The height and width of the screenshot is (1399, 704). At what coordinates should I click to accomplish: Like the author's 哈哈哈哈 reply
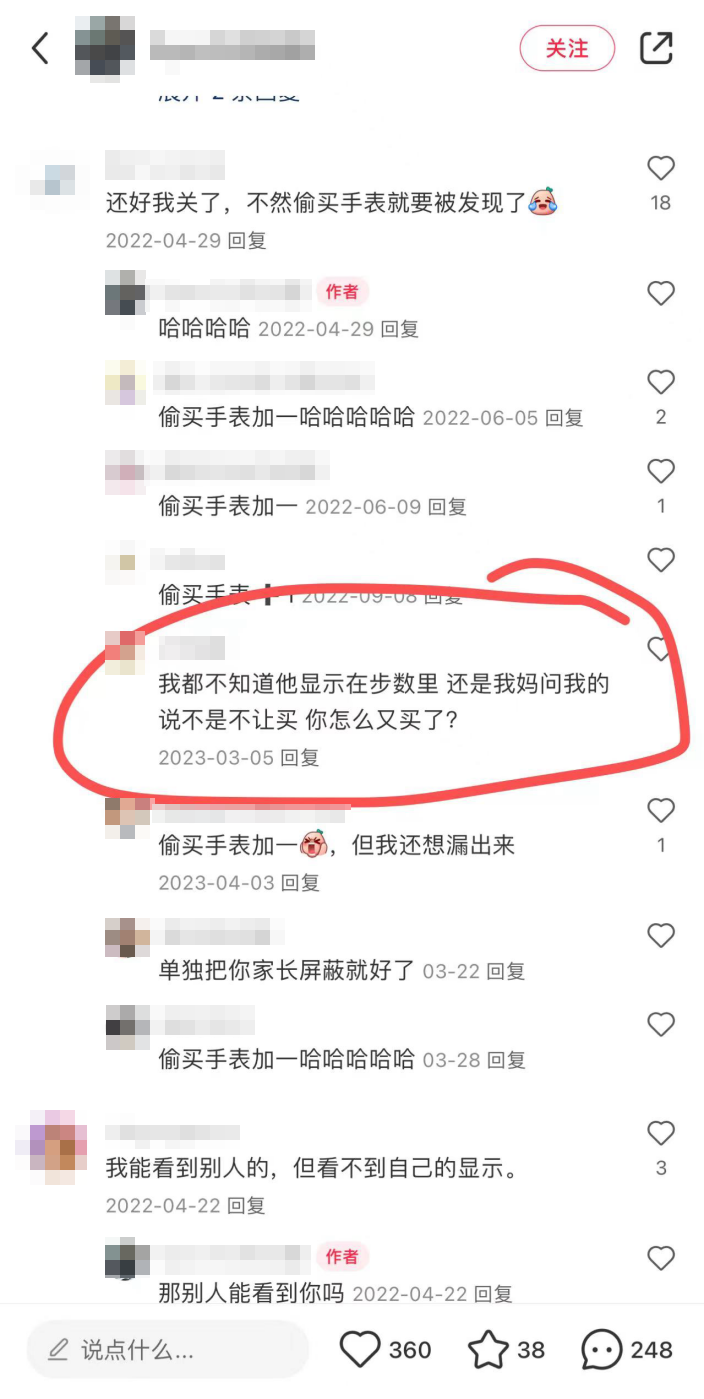(x=661, y=293)
